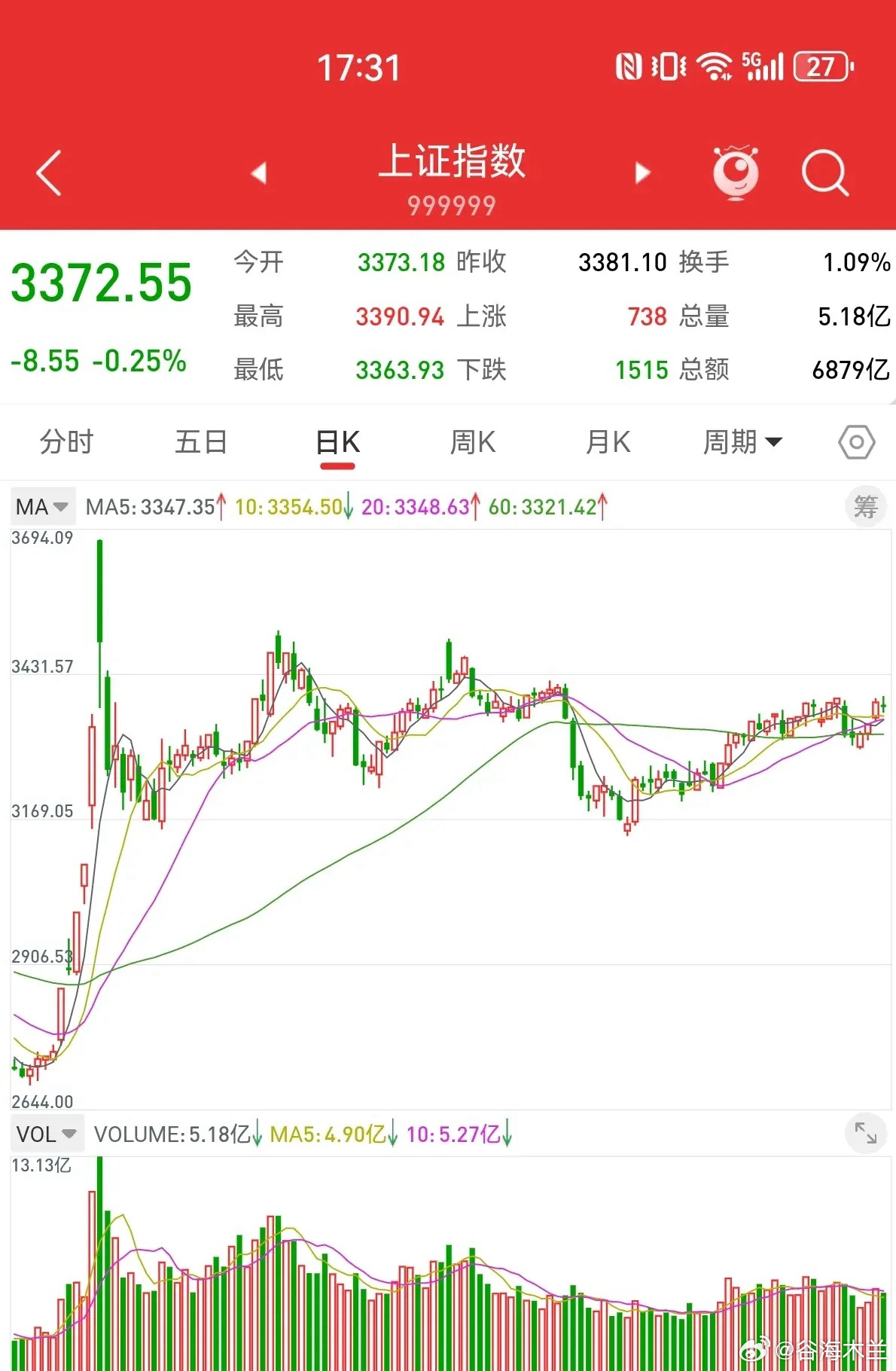Click the robot assistant icon
Screen dimensions: 896x1371
(736, 172)
